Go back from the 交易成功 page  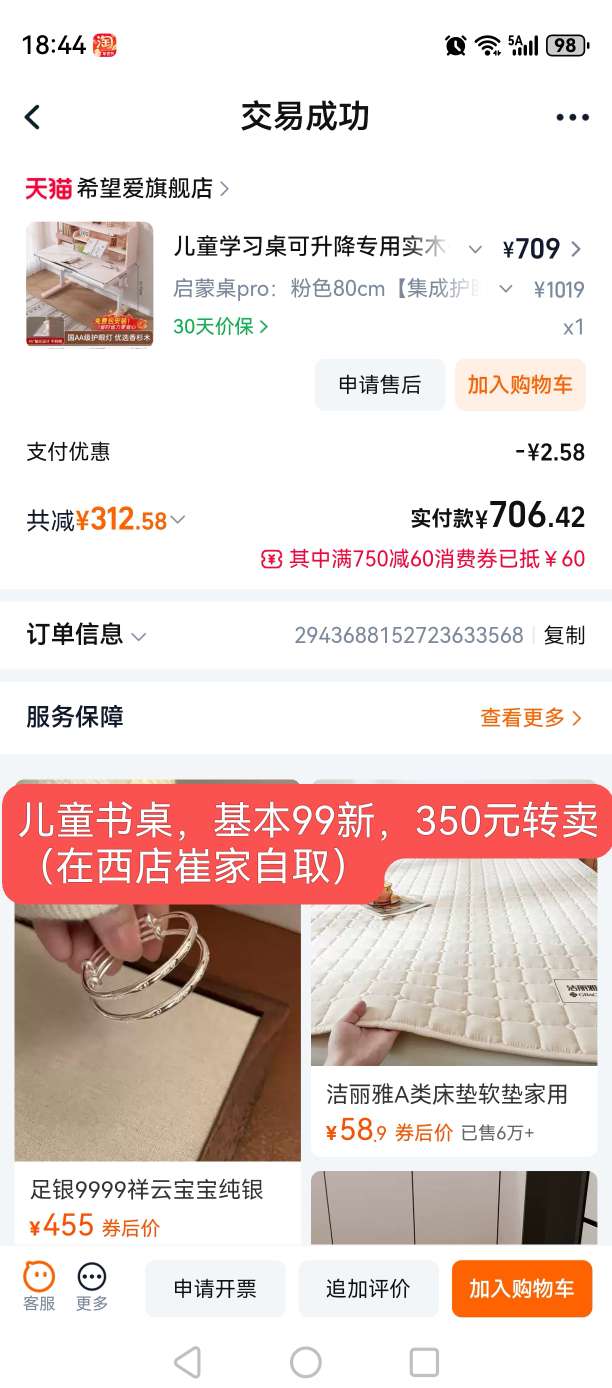pos(33,117)
